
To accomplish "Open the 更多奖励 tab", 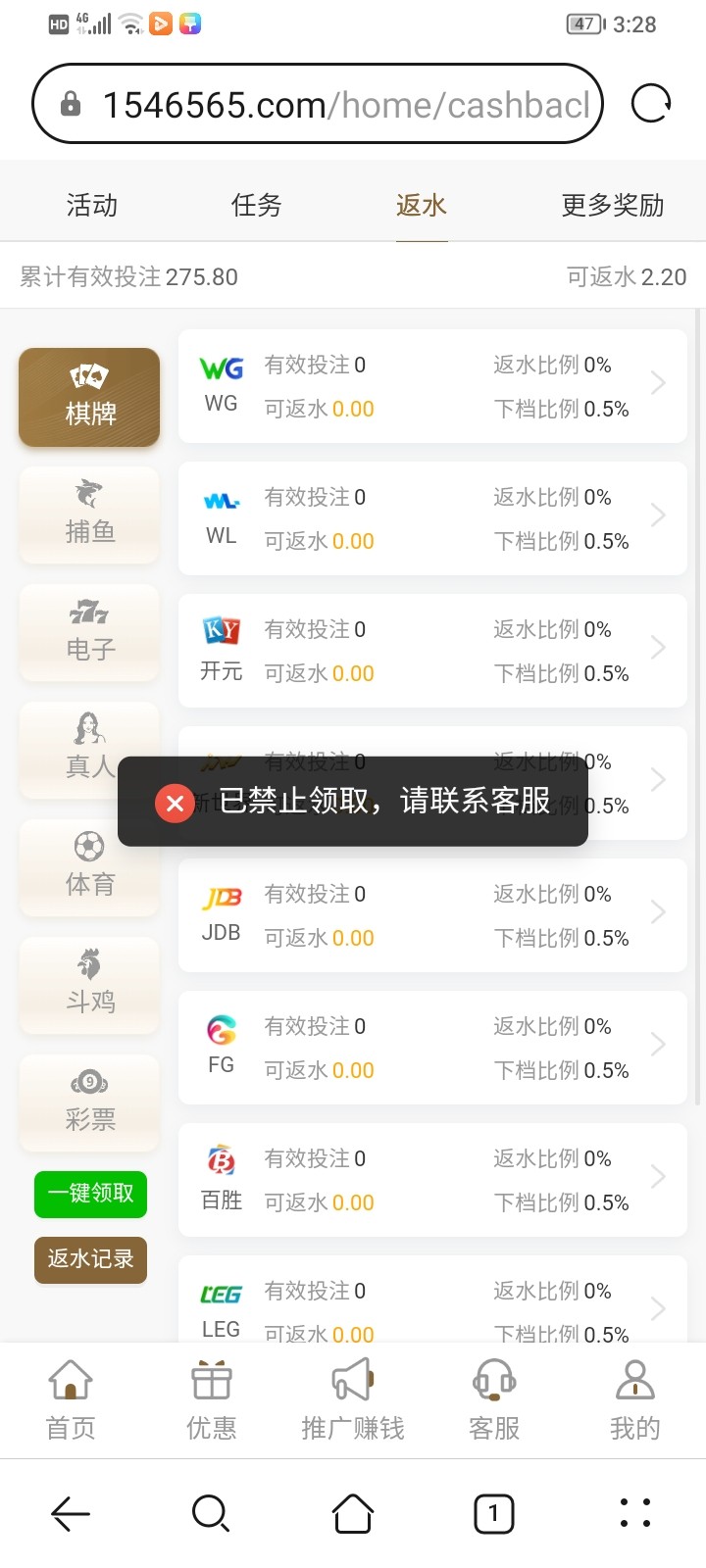I will tap(613, 205).
